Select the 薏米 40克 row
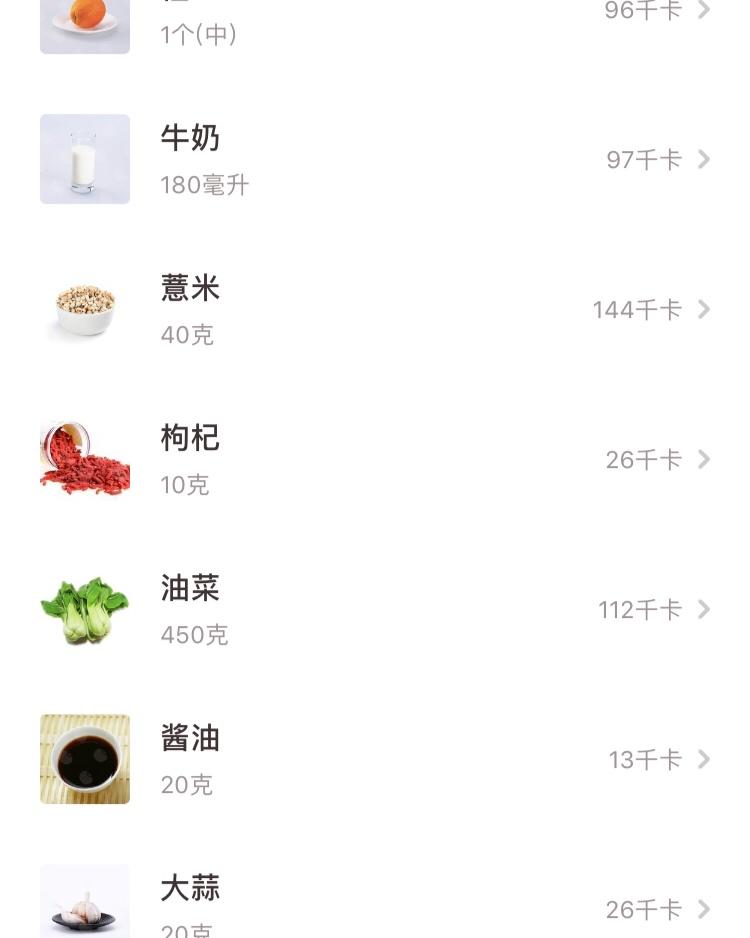This screenshot has height=938, width=750. coord(375,310)
